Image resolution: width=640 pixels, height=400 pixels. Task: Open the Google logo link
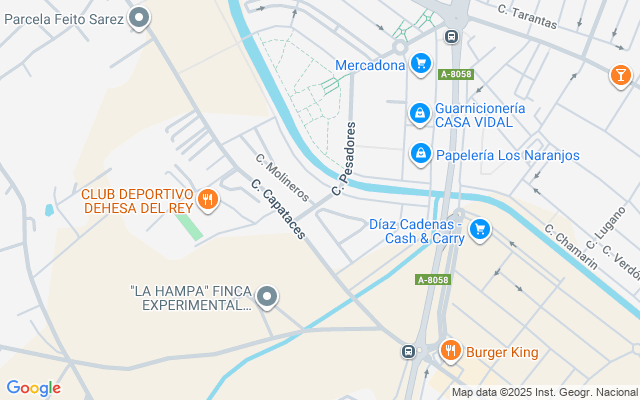coord(33,388)
